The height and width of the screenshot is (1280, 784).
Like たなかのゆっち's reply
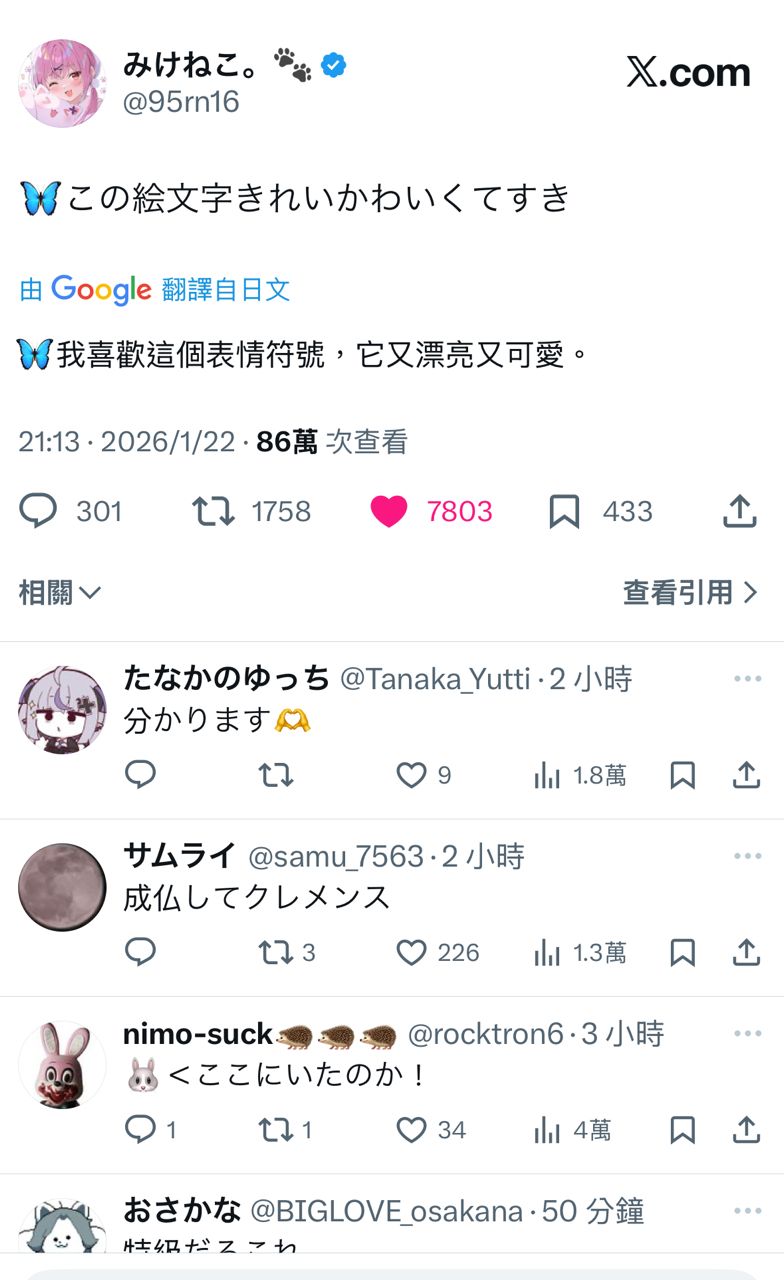point(411,775)
